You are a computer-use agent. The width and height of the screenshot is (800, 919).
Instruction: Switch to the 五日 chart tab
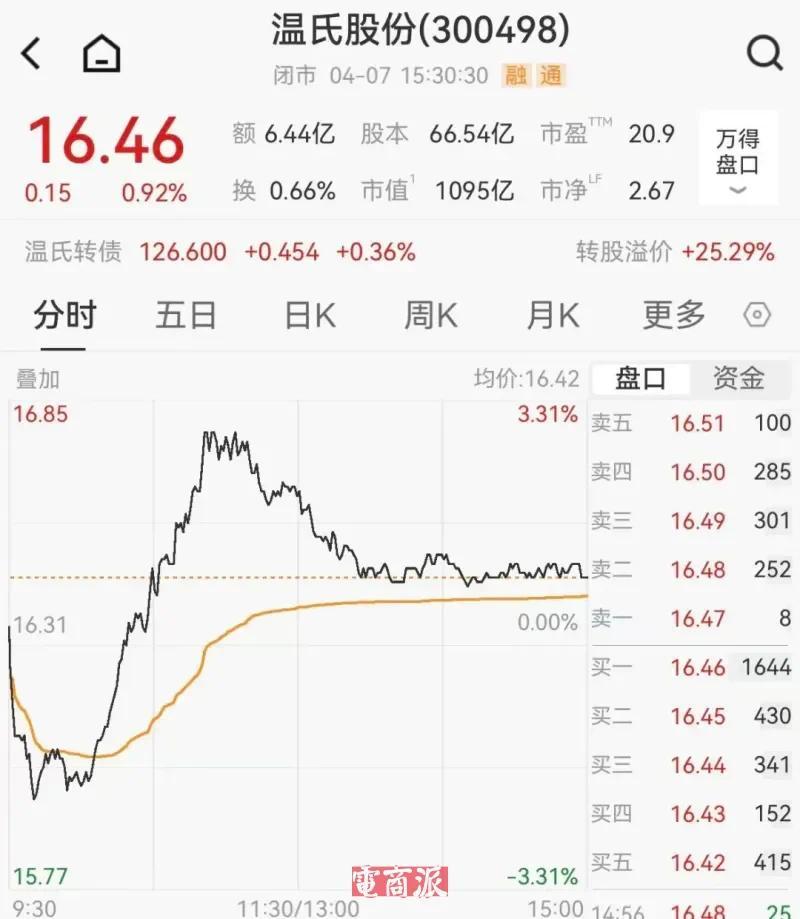pos(186,316)
